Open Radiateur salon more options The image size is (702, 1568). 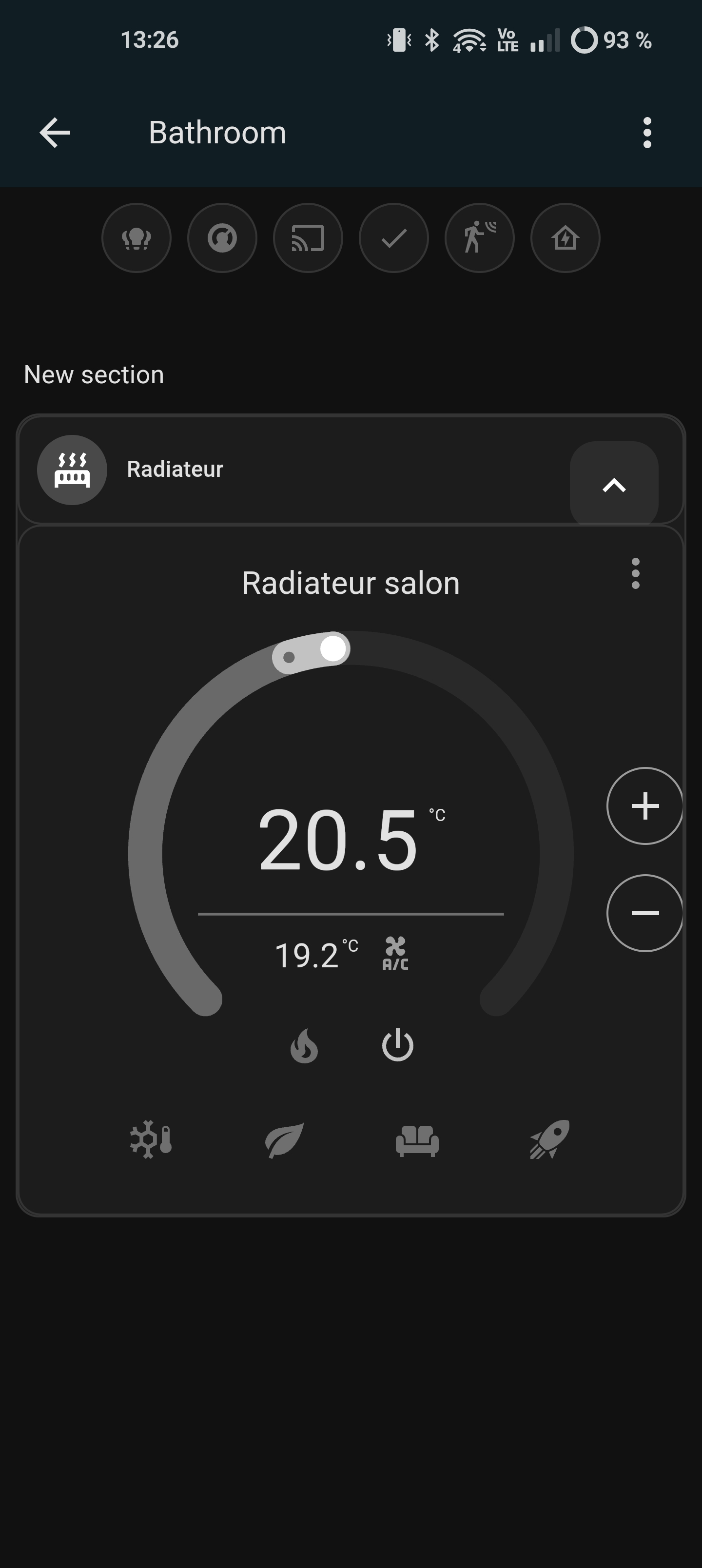(636, 573)
